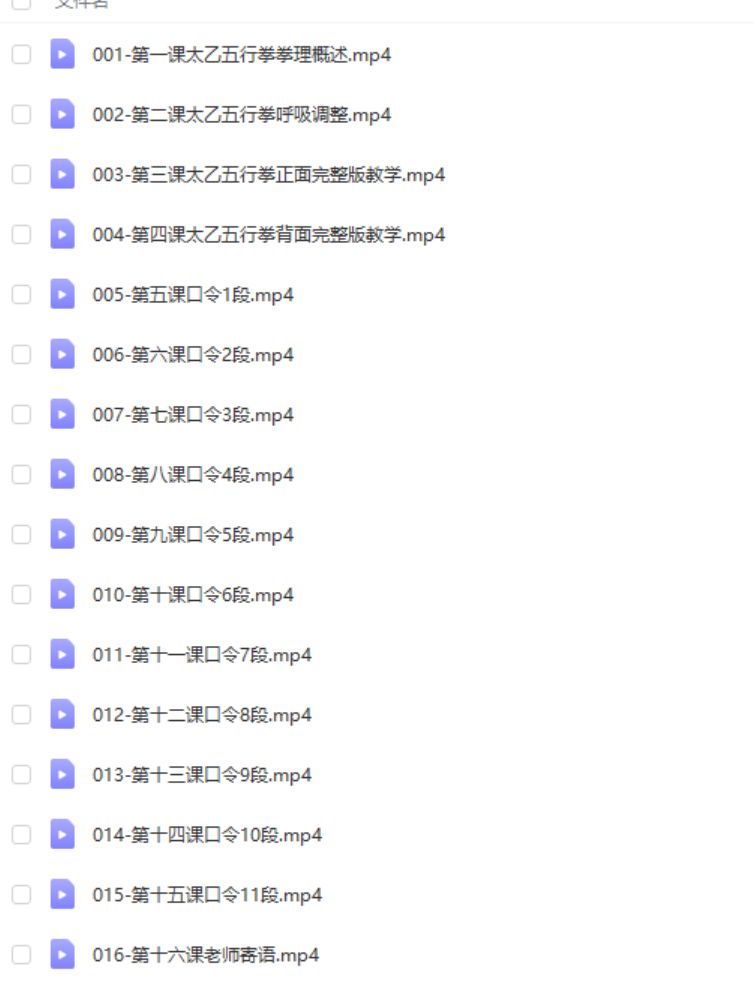Open 016-第十六课老师寄语.mp4
Screen dimensions: 754x1006
206,955
